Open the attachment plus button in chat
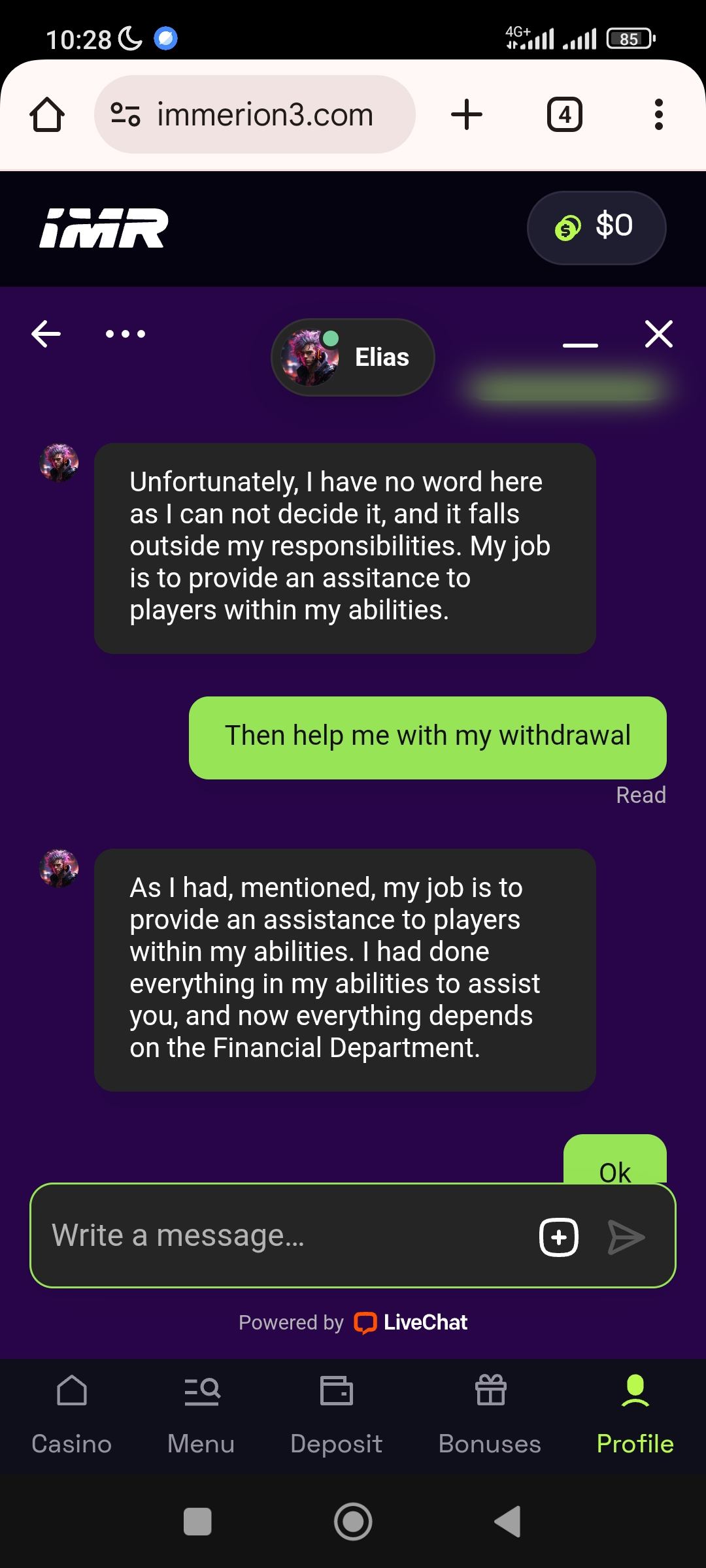Screen dimensions: 706x1568 pyautogui.click(x=559, y=1237)
